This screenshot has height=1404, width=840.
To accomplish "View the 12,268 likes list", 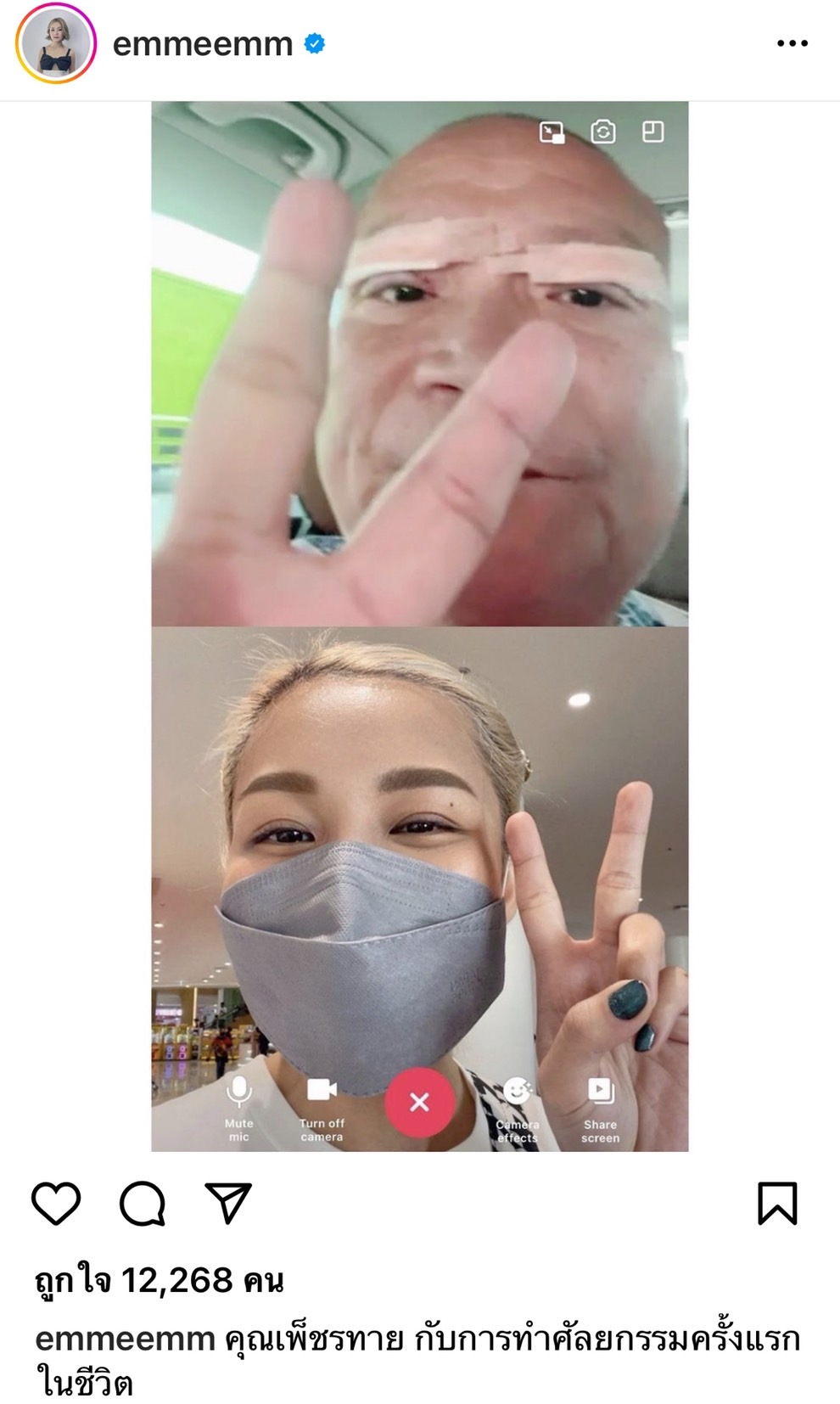I will point(160,1280).
